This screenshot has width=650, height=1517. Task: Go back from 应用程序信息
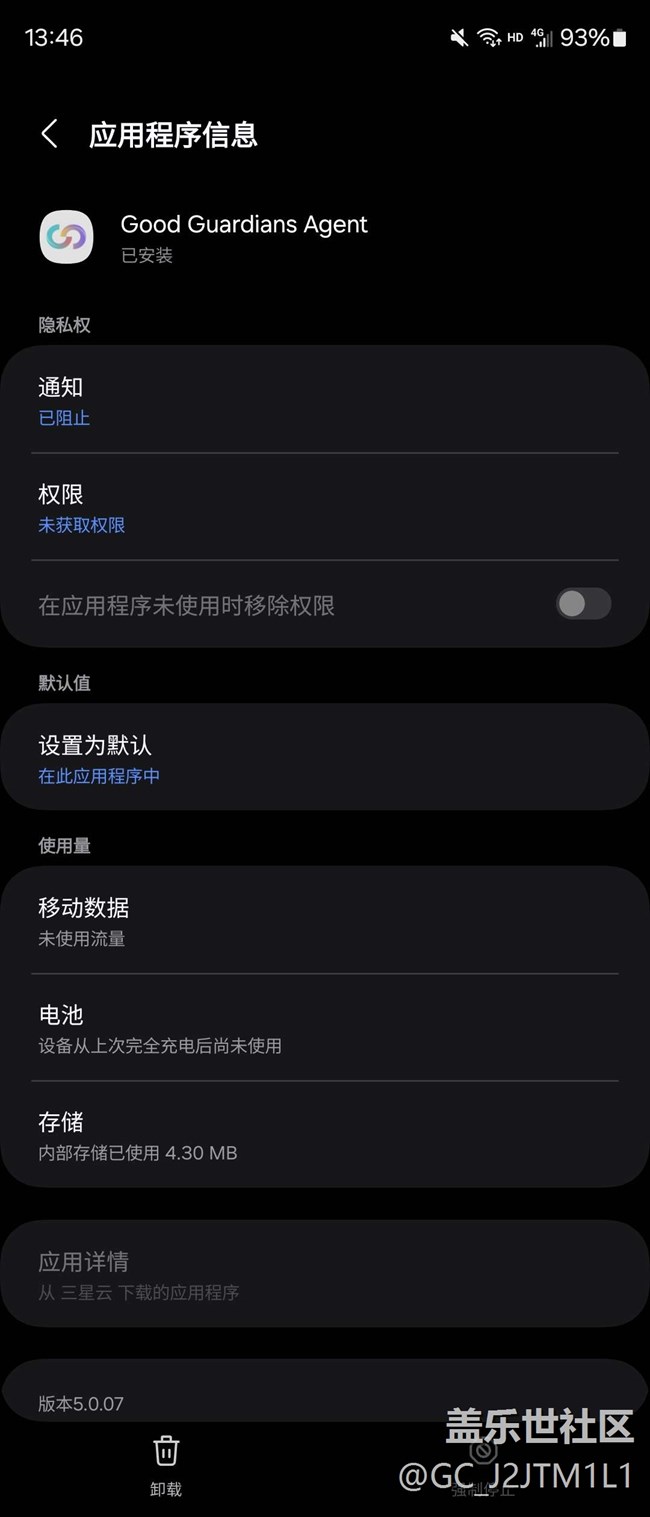point(49,134)
